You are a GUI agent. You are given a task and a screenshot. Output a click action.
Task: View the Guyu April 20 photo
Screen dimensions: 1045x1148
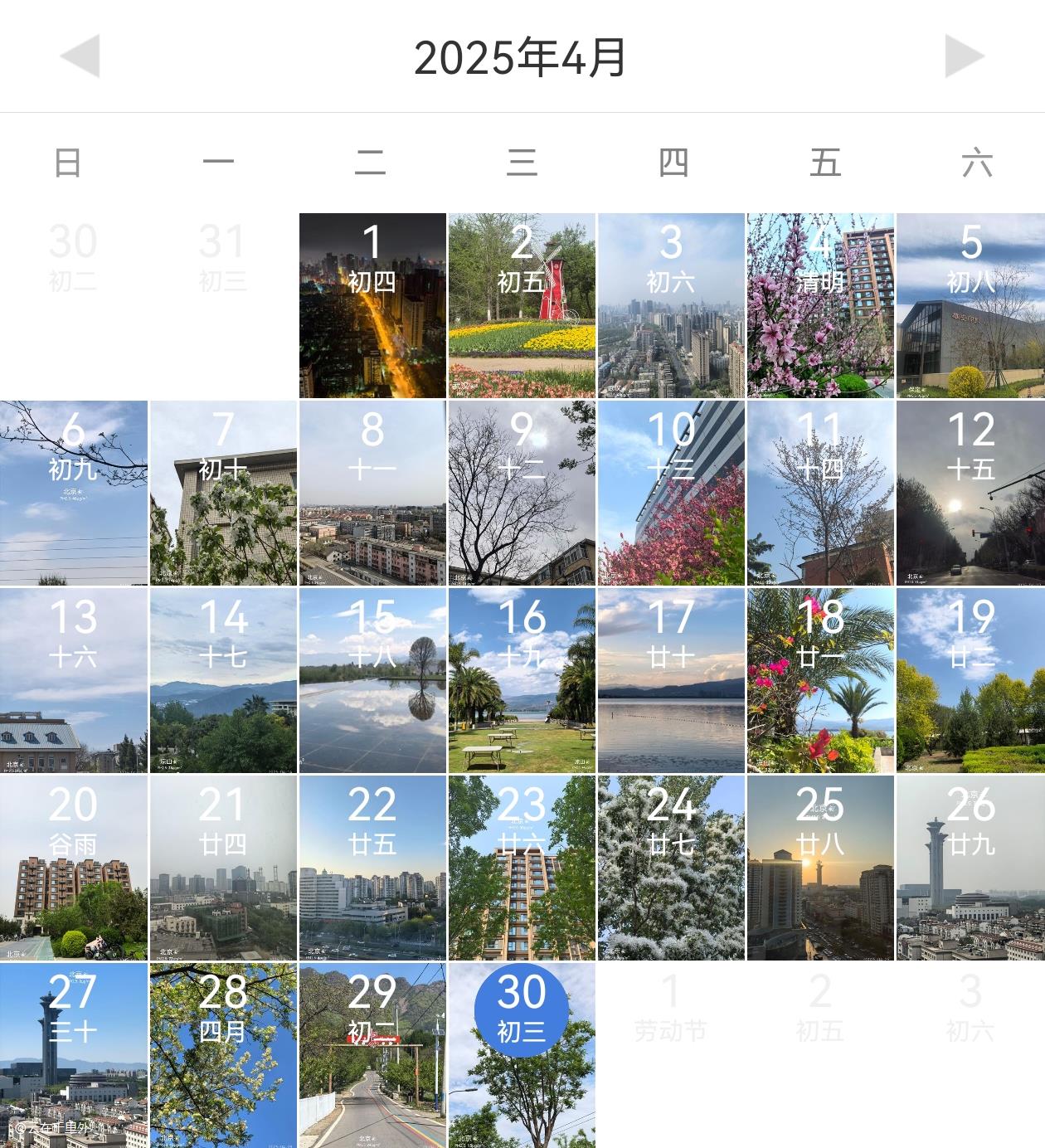[x=74, y=868]
